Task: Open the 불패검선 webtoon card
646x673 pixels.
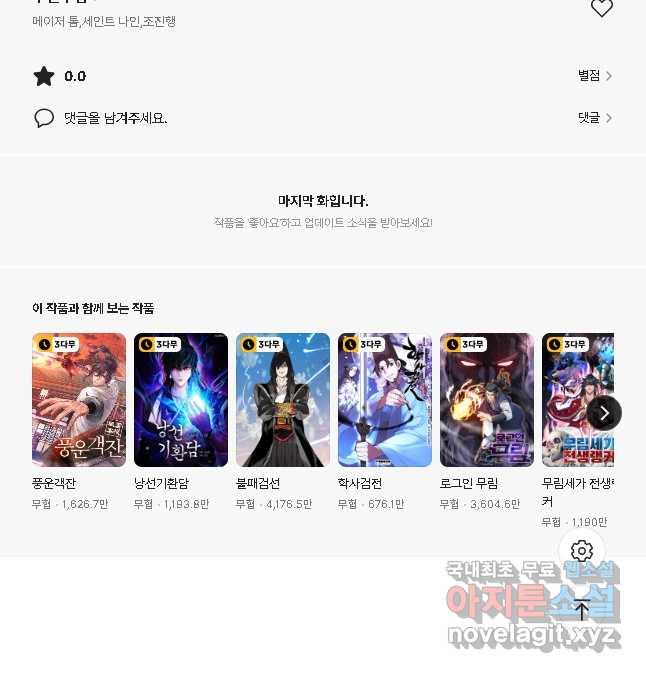Action: [283, 400]
